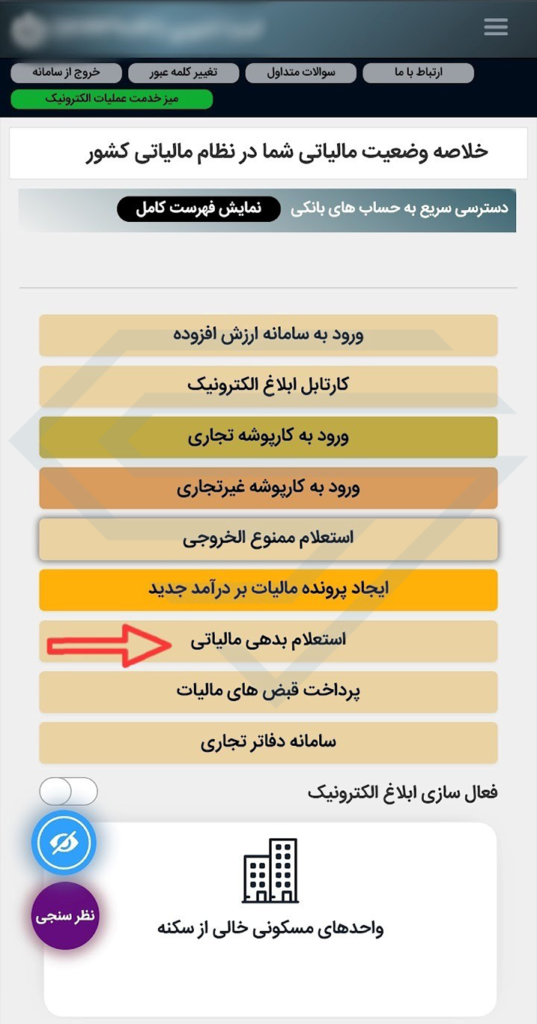Open ورود به سامانه ارزش افزوده
Screen dimensions: 537x1024
268,336
